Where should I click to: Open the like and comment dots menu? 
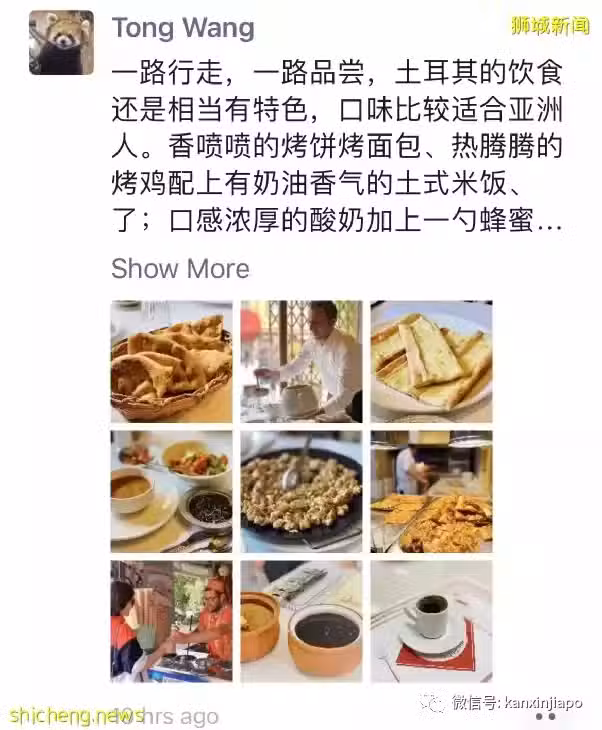[x=546, y=715]
